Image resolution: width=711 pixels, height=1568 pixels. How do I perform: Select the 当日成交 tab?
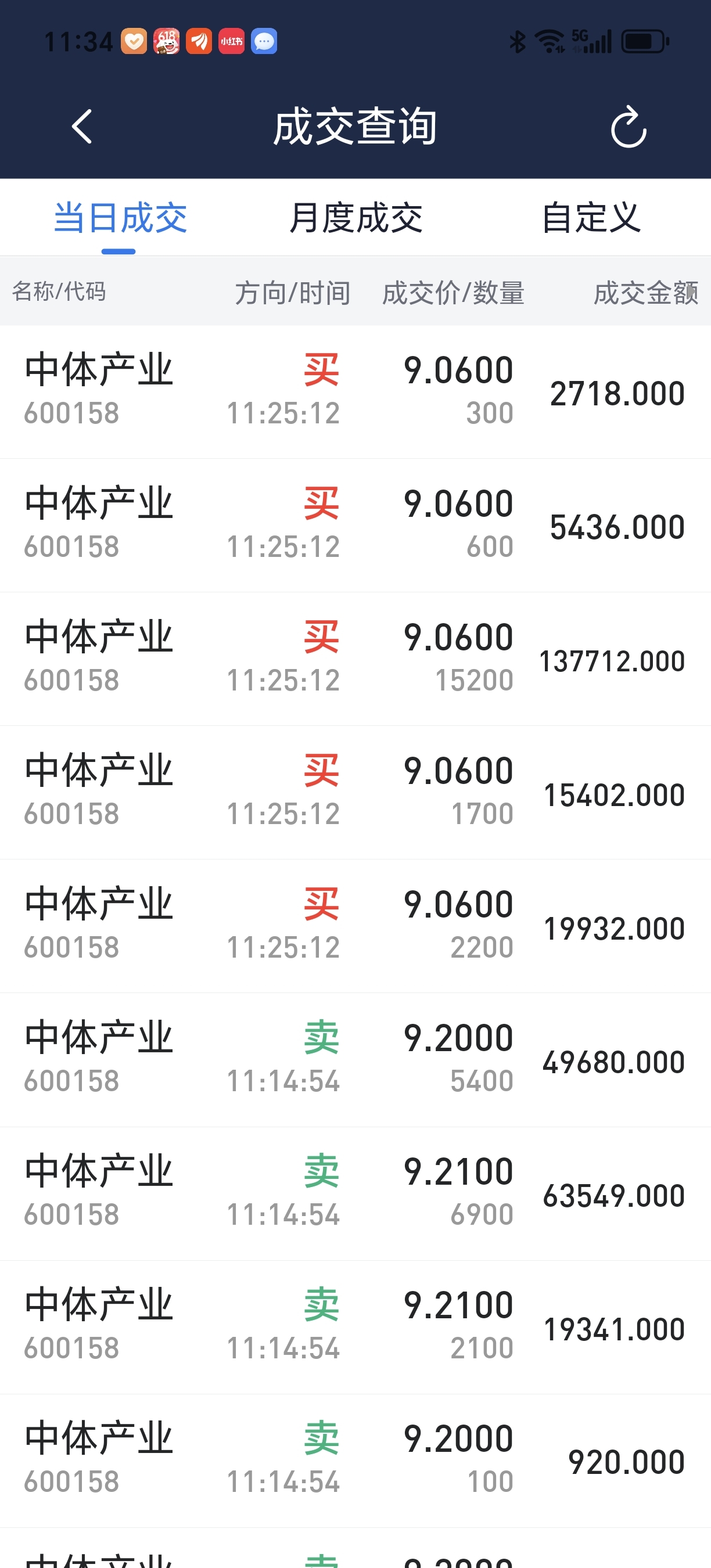click(119, 218)
